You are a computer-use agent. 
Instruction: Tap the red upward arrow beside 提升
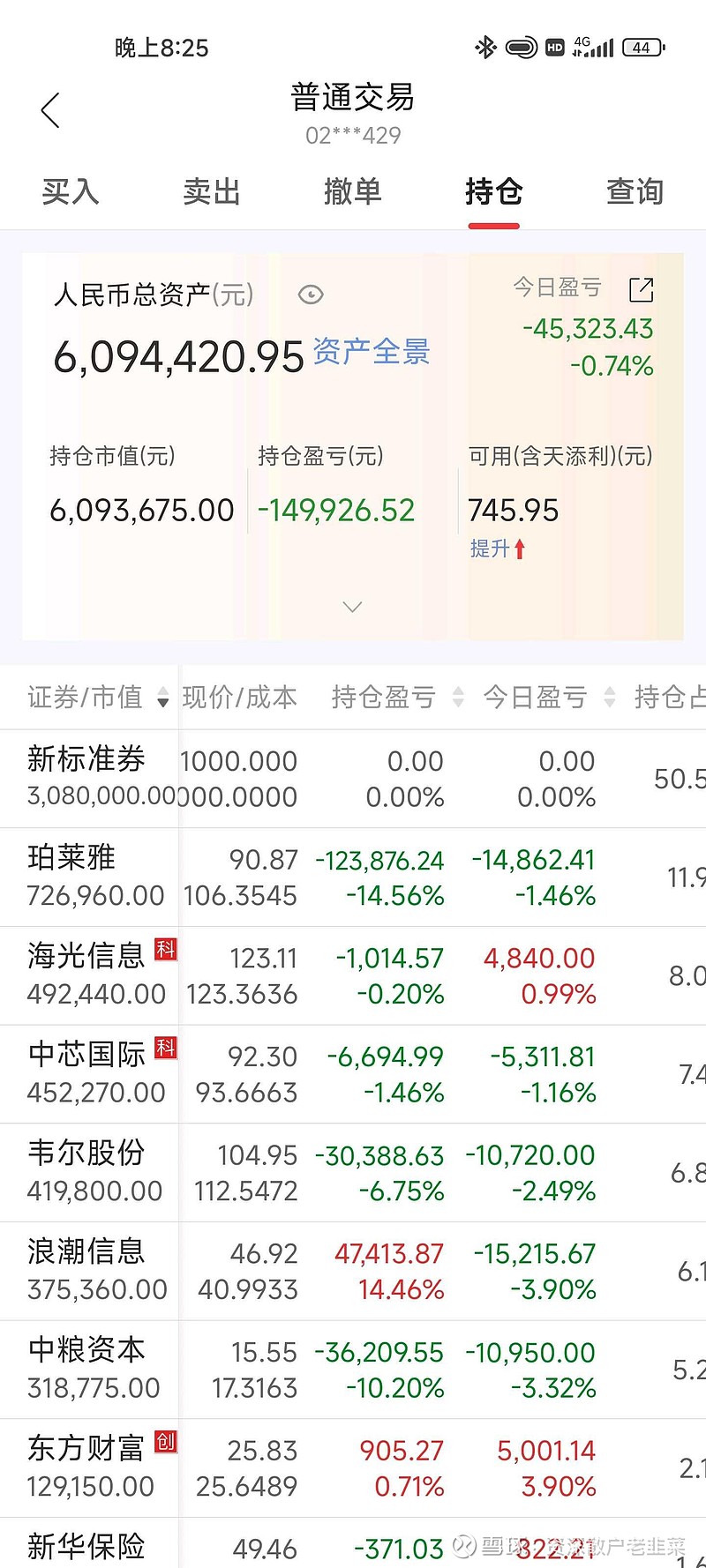click(520, 549)
